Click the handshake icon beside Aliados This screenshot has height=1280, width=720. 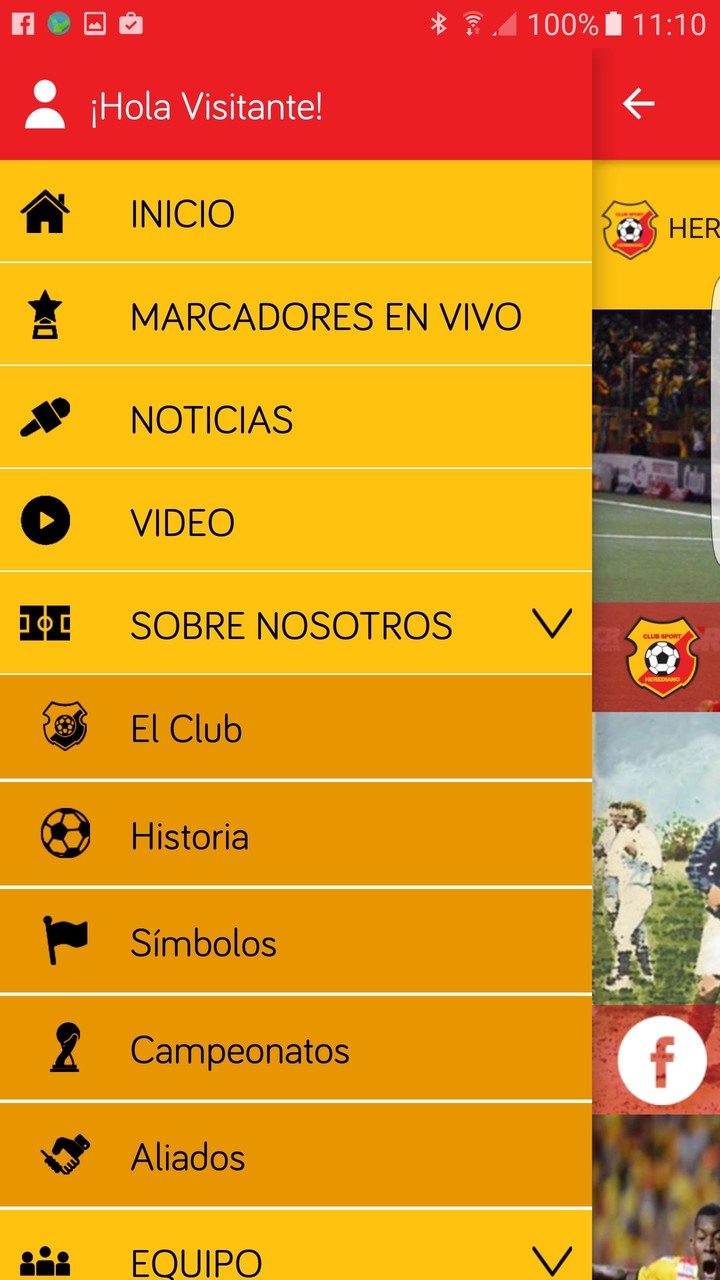[66, 1156]
